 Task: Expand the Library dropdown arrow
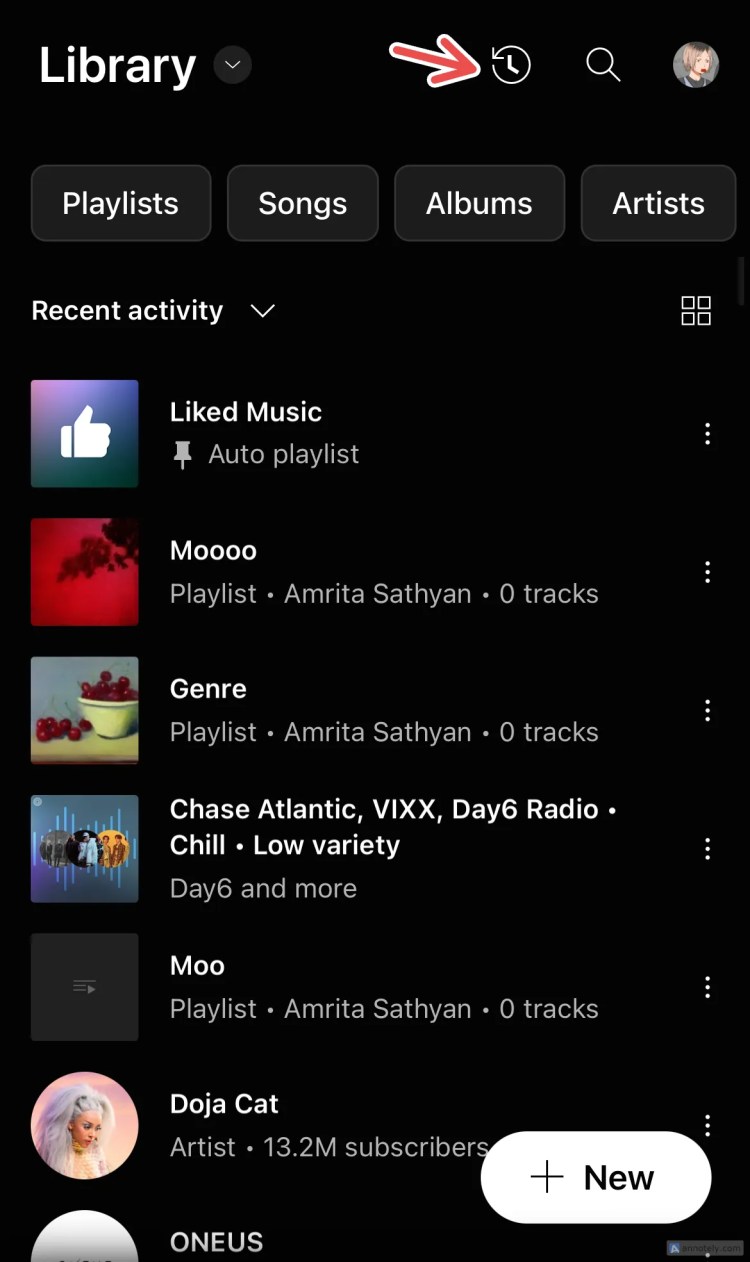(x=232, y=66)
